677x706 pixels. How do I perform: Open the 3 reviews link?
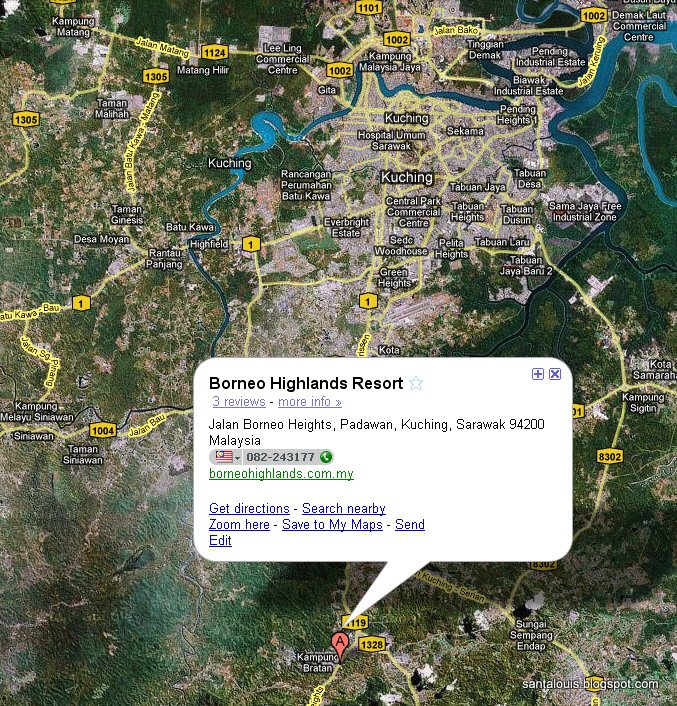(239, 402)
